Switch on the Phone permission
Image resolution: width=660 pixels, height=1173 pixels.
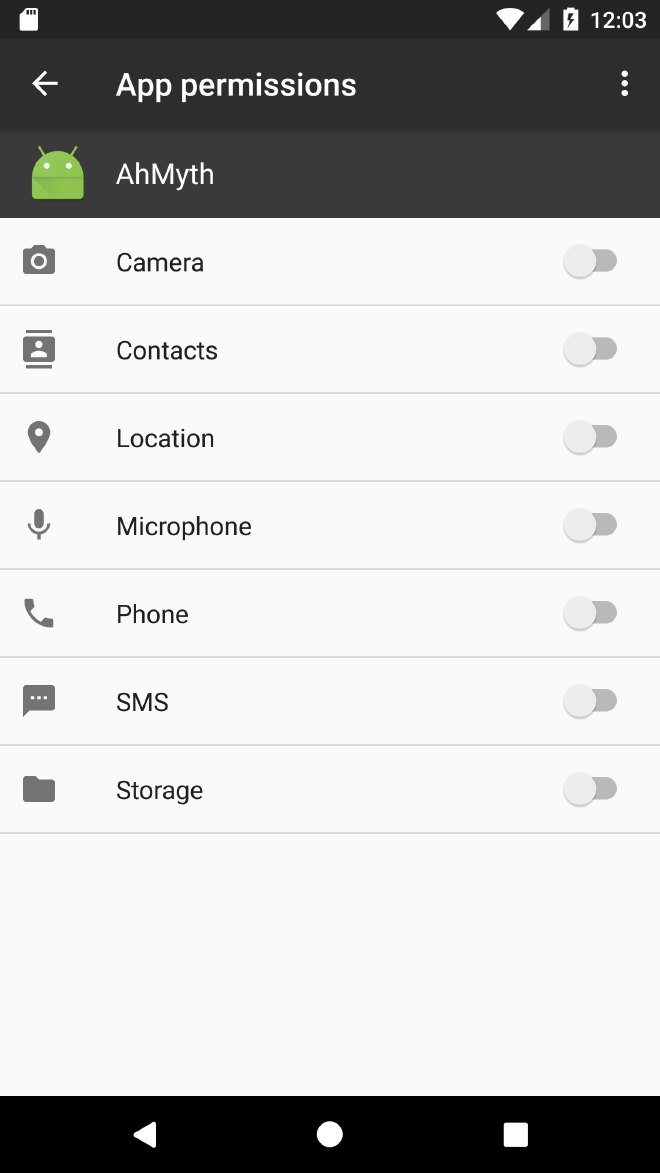coord(590,613)
